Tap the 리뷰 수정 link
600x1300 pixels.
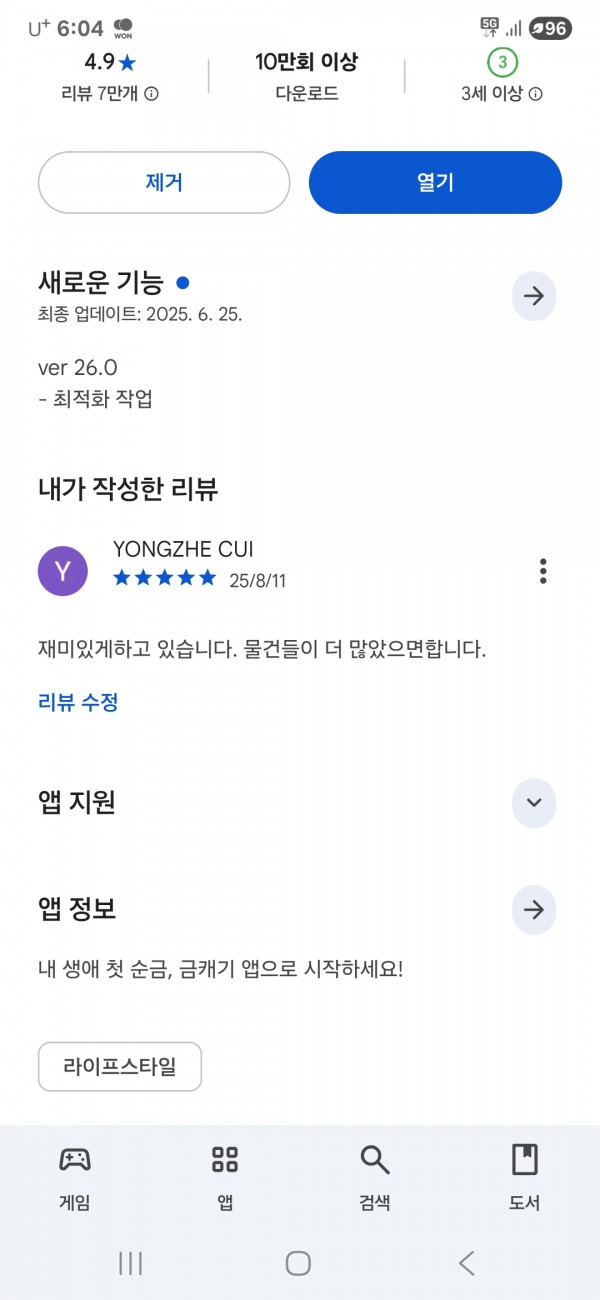click(78, 702)
